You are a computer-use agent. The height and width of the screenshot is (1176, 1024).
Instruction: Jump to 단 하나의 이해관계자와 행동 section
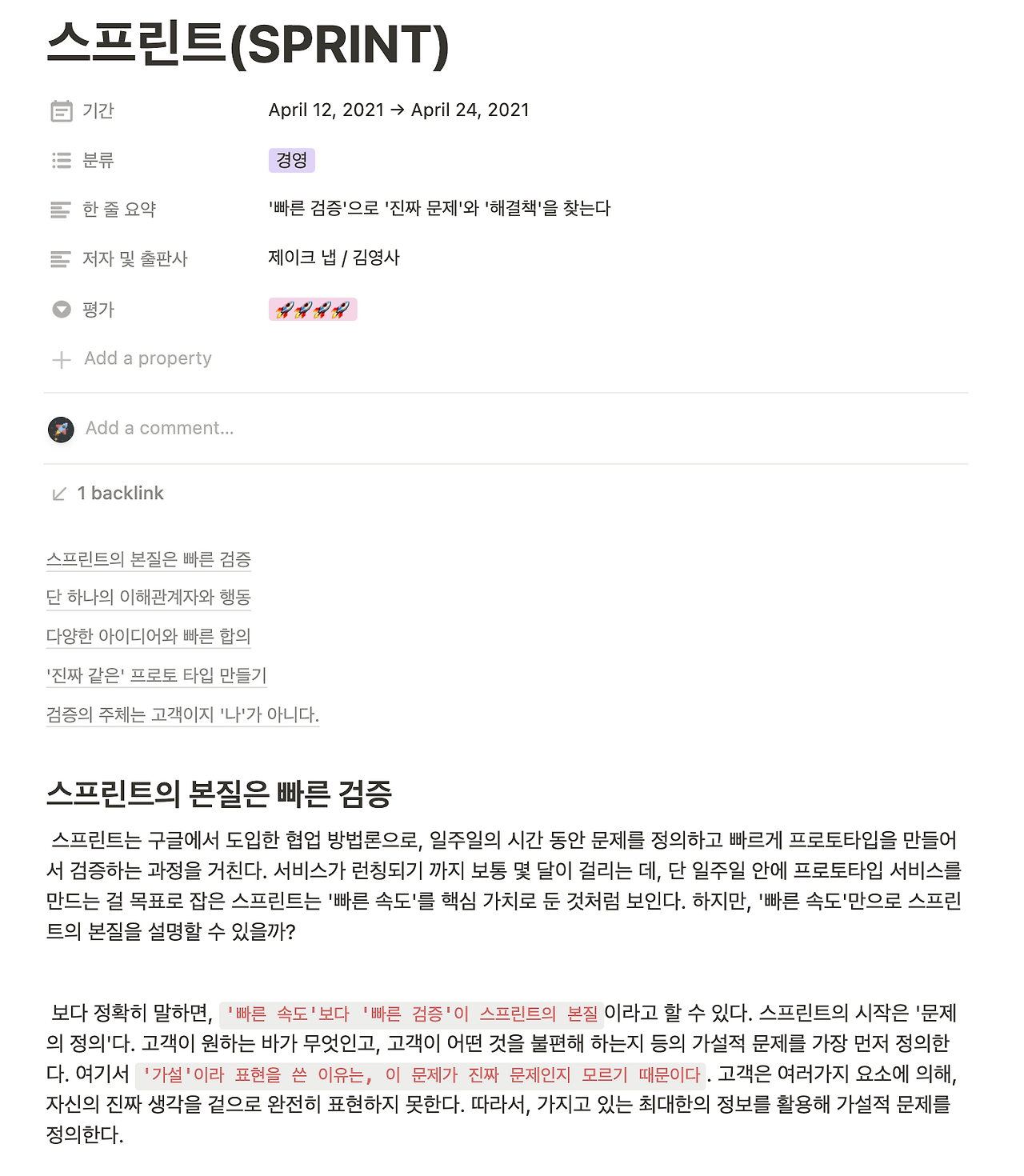coord(149,597)
